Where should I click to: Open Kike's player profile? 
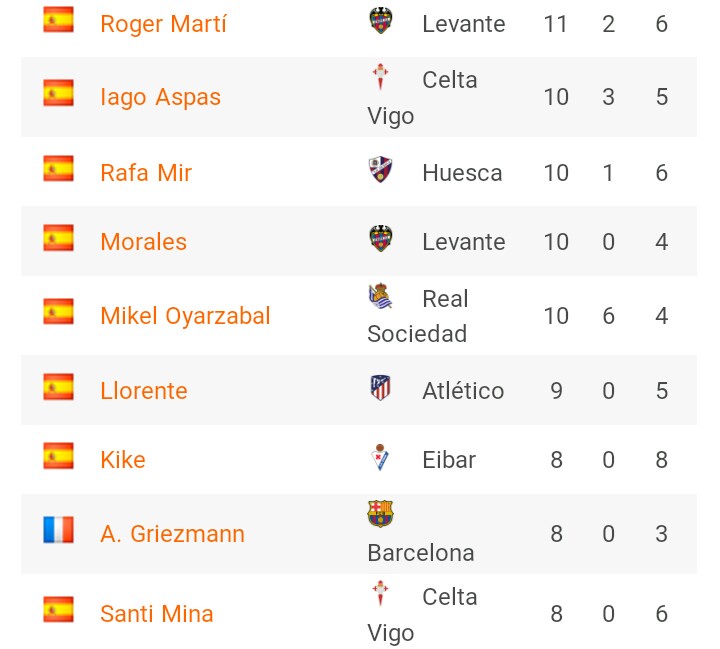(123, 460)
